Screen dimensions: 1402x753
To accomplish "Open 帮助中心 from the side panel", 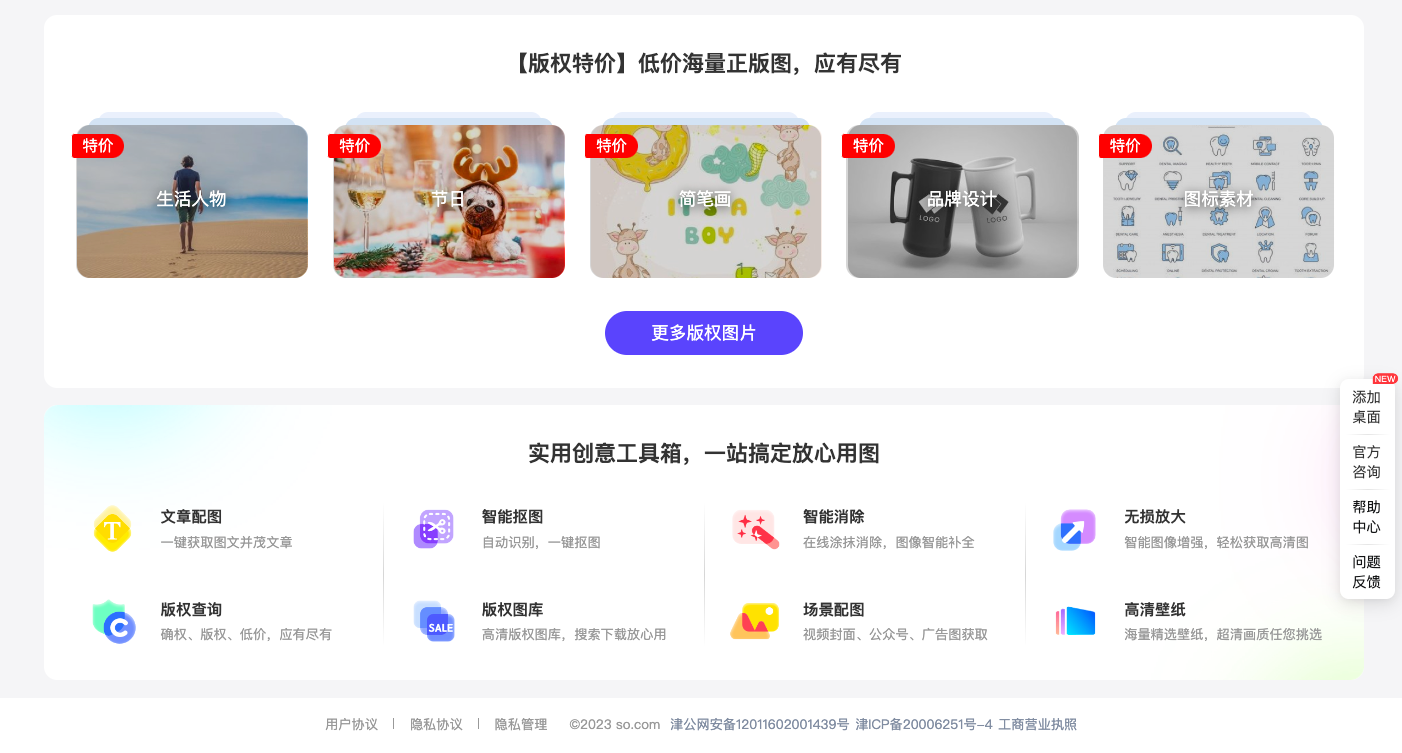I will [1366, 517].
